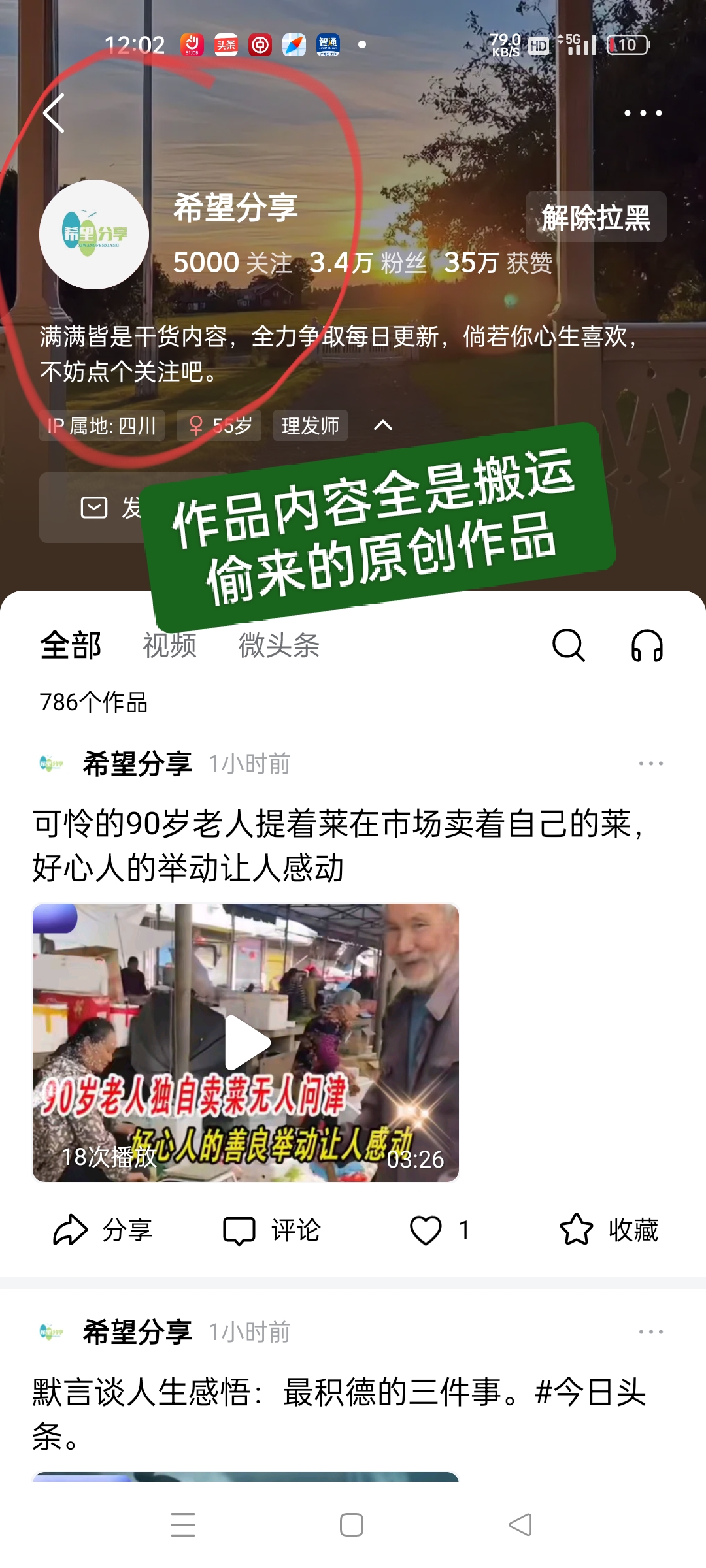Tap 收藏 on the 90岁老人 post
Image resolution: width=706 pixels, height=1568 pixels.
pyautogui.click(x=608, y=1230)
